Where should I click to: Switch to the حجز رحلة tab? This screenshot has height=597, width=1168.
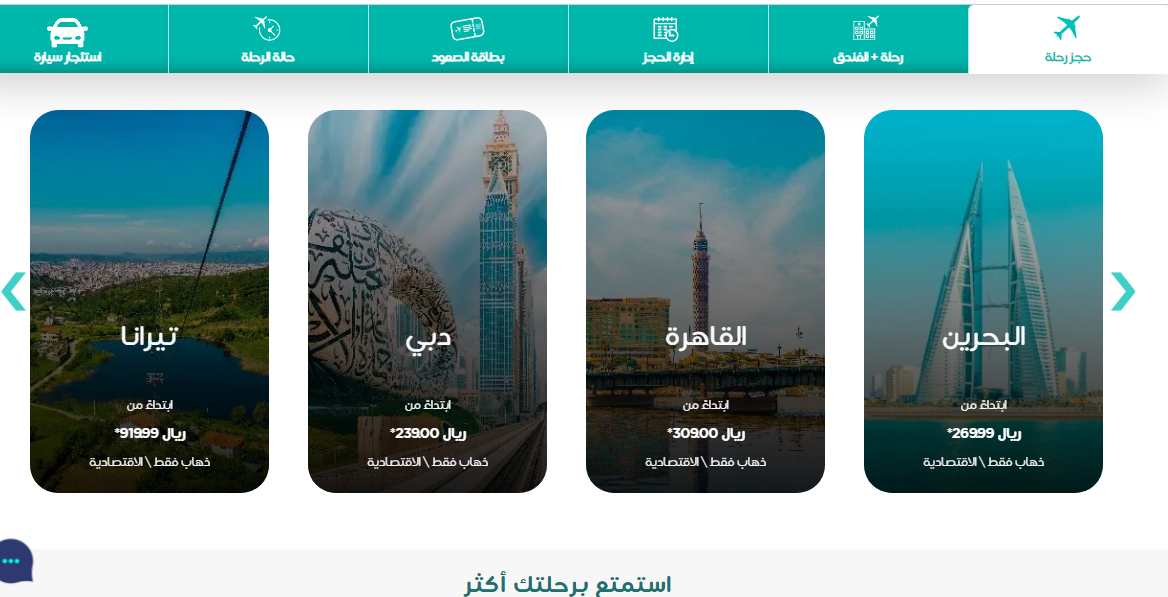[1067, 40]
